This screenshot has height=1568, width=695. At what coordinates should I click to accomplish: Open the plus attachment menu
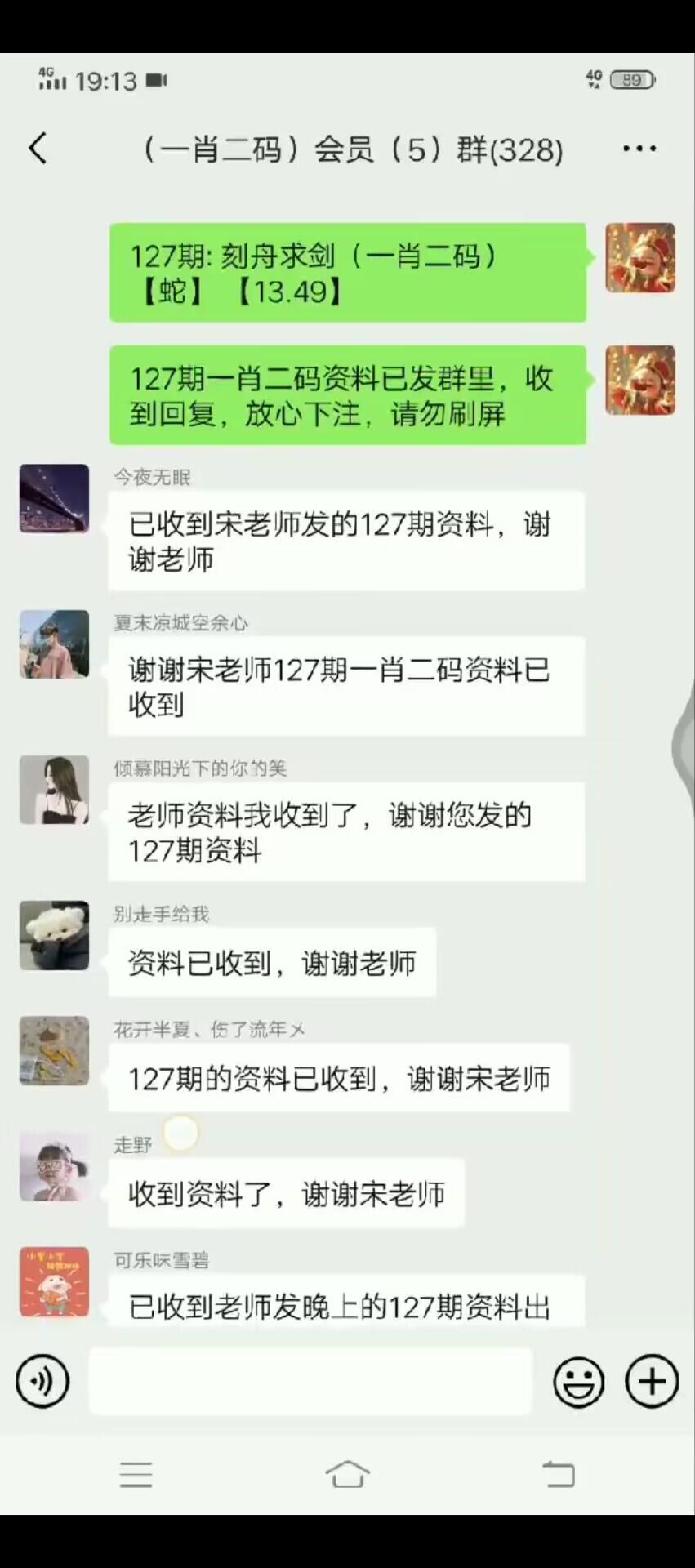pyautogui.click(x=651, y=1381)
